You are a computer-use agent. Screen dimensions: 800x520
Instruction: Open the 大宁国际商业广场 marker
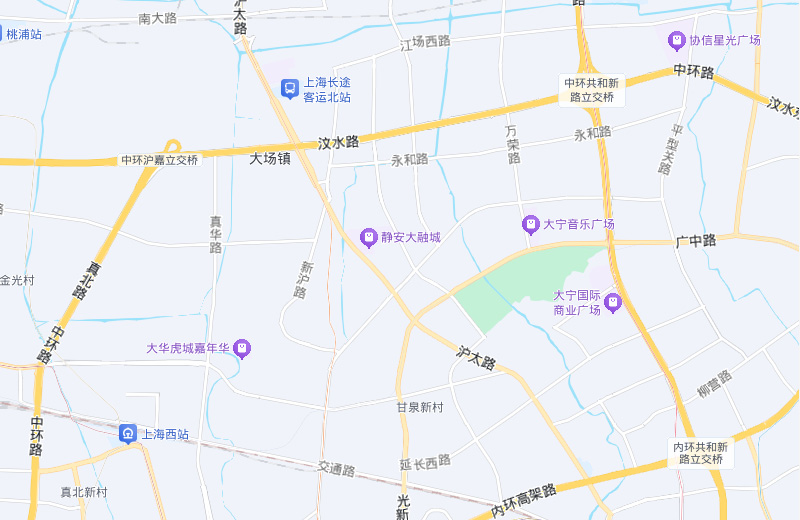(x=613, y=303)
